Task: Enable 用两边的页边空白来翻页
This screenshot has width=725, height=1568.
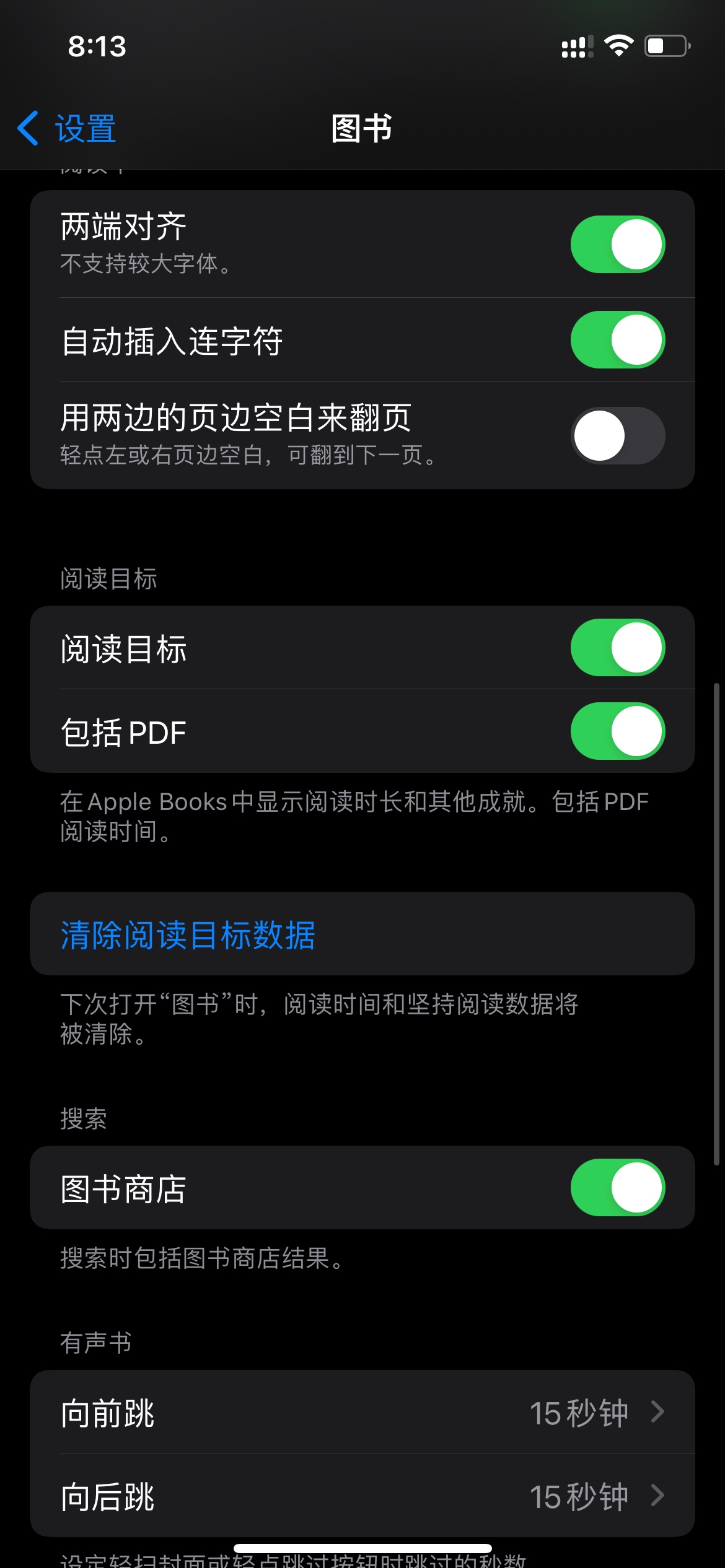Action: point(617,435)
